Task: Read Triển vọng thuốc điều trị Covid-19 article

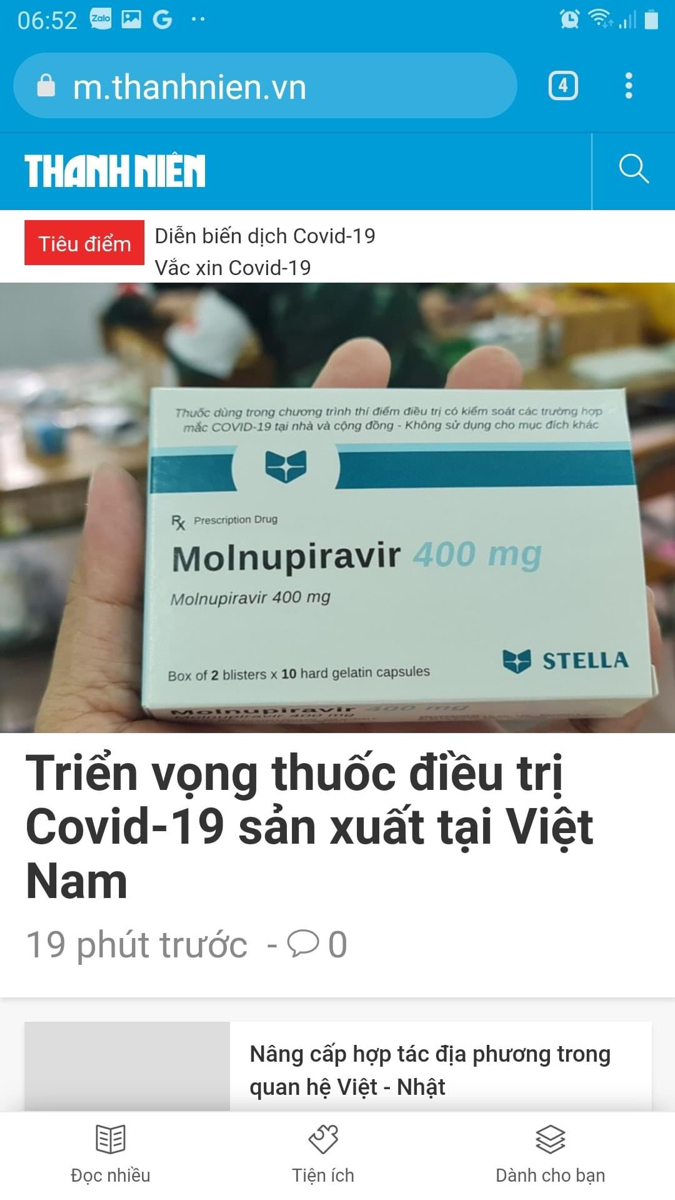Action: pyautogui.click(x=310, y=828)
